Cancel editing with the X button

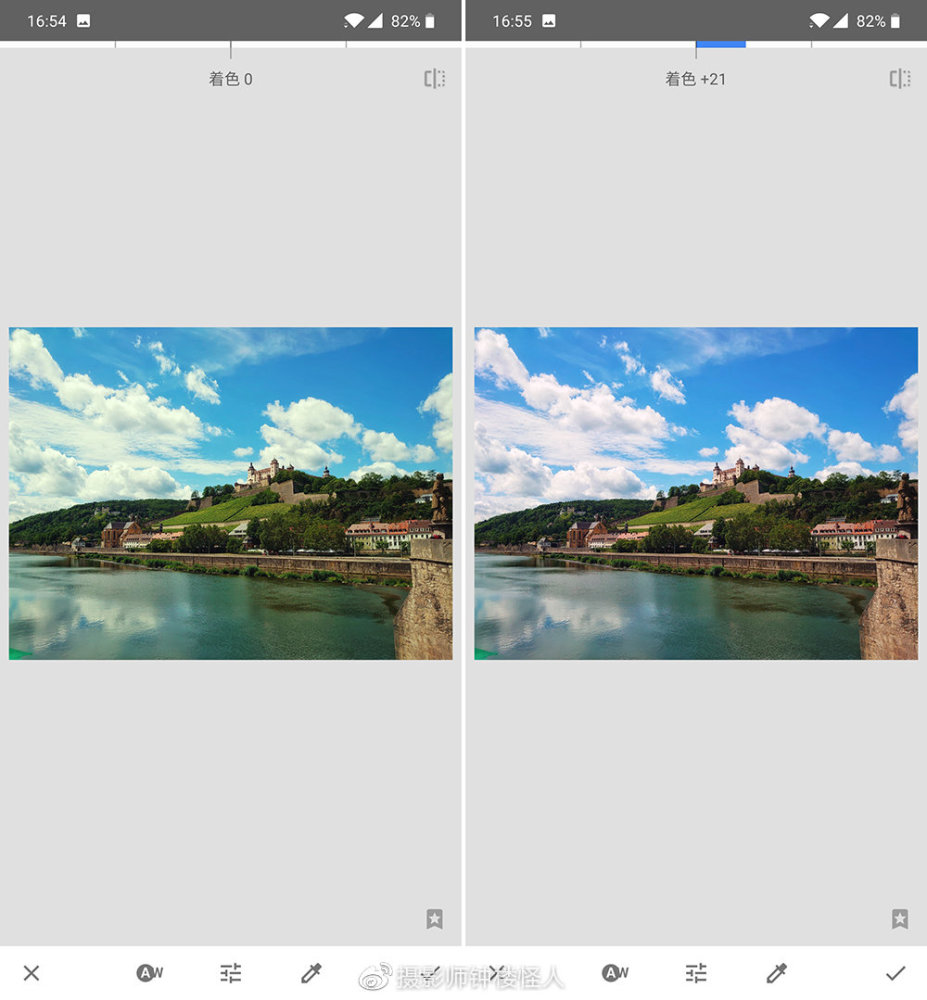31,972
